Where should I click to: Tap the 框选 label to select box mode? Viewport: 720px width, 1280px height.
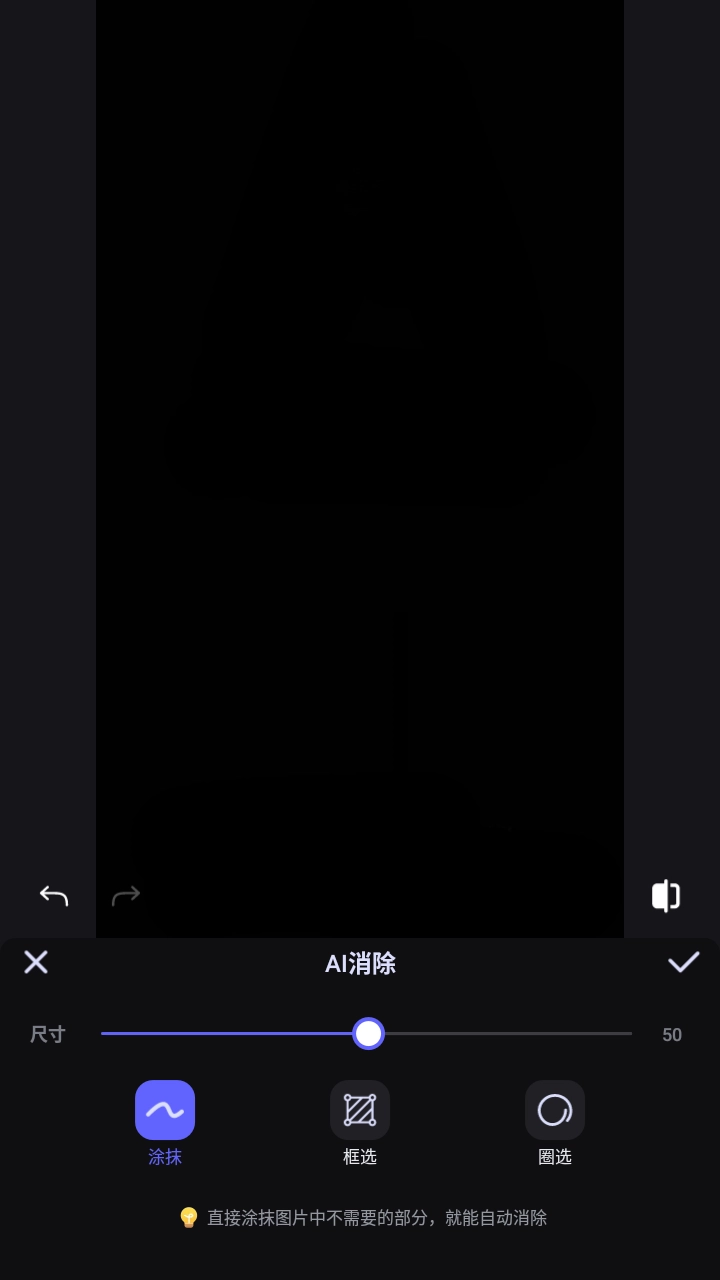tap(359, 1157)
